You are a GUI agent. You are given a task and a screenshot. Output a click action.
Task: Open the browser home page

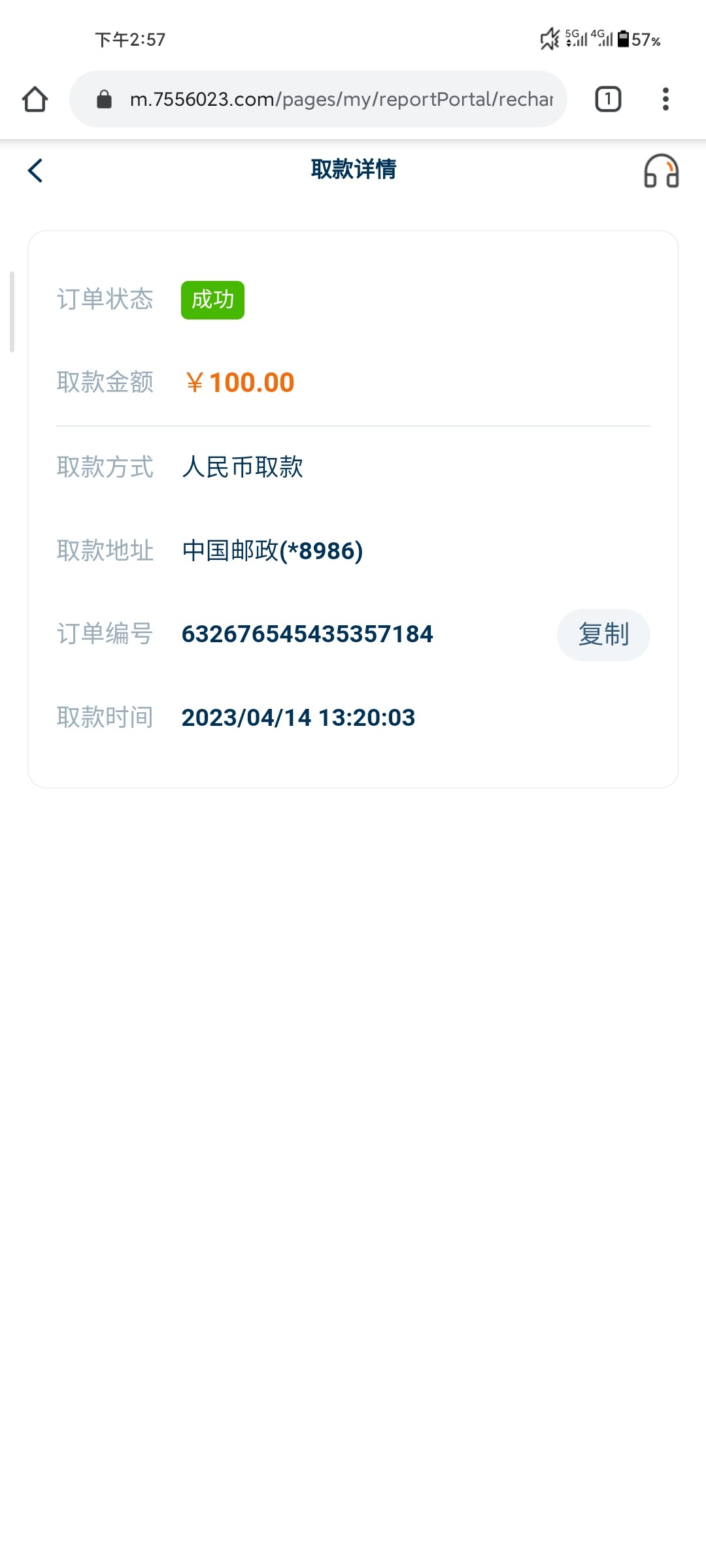click(x=35, y=99)
